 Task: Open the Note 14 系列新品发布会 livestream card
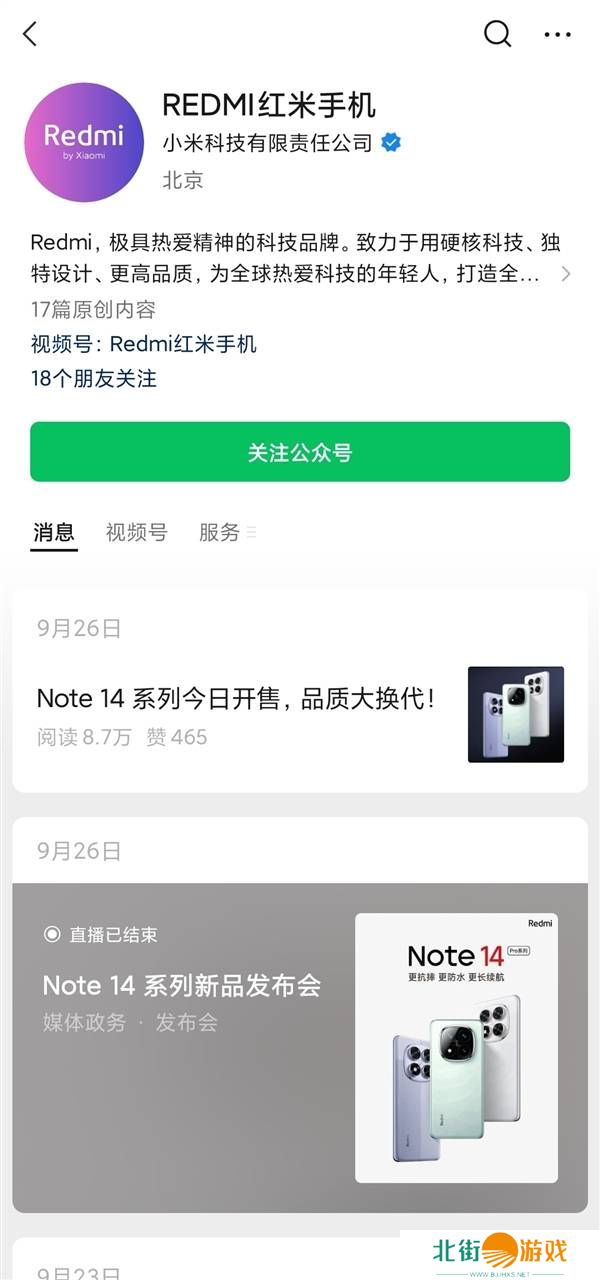300,1047
